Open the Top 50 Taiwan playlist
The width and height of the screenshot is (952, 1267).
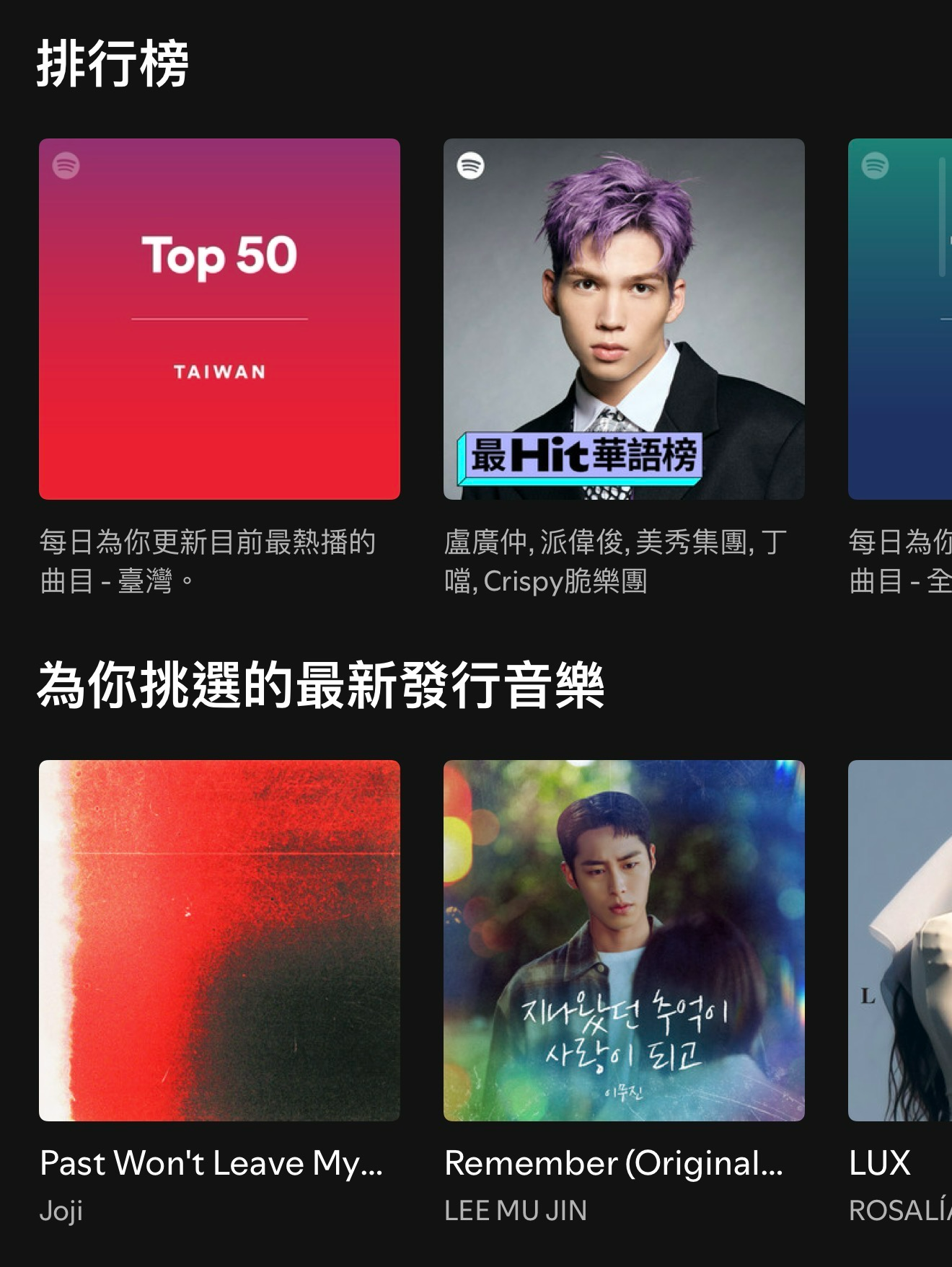point(219,319)
